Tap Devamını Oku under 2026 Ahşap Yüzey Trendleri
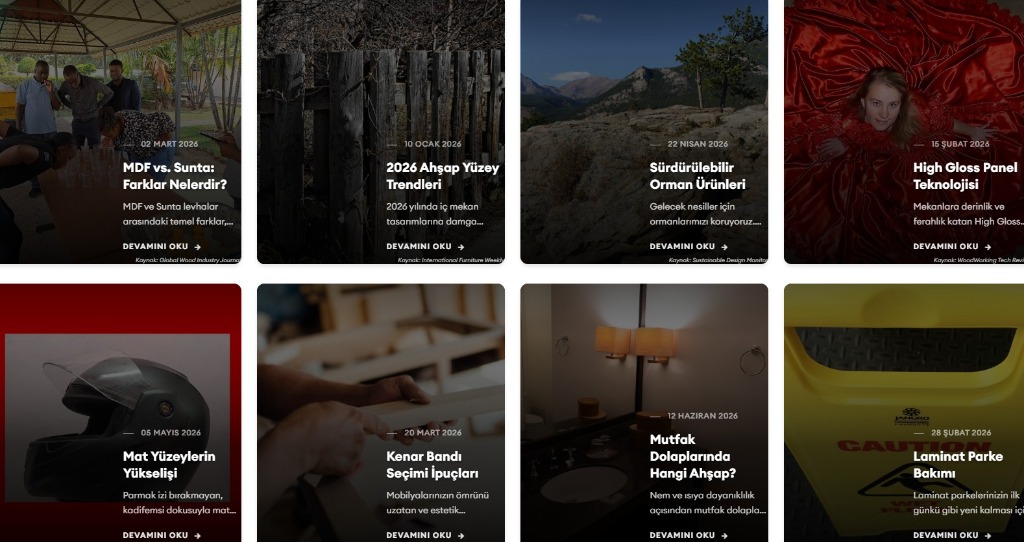The height and width of the screenshot is (542, 1024). tap(424, 246)
